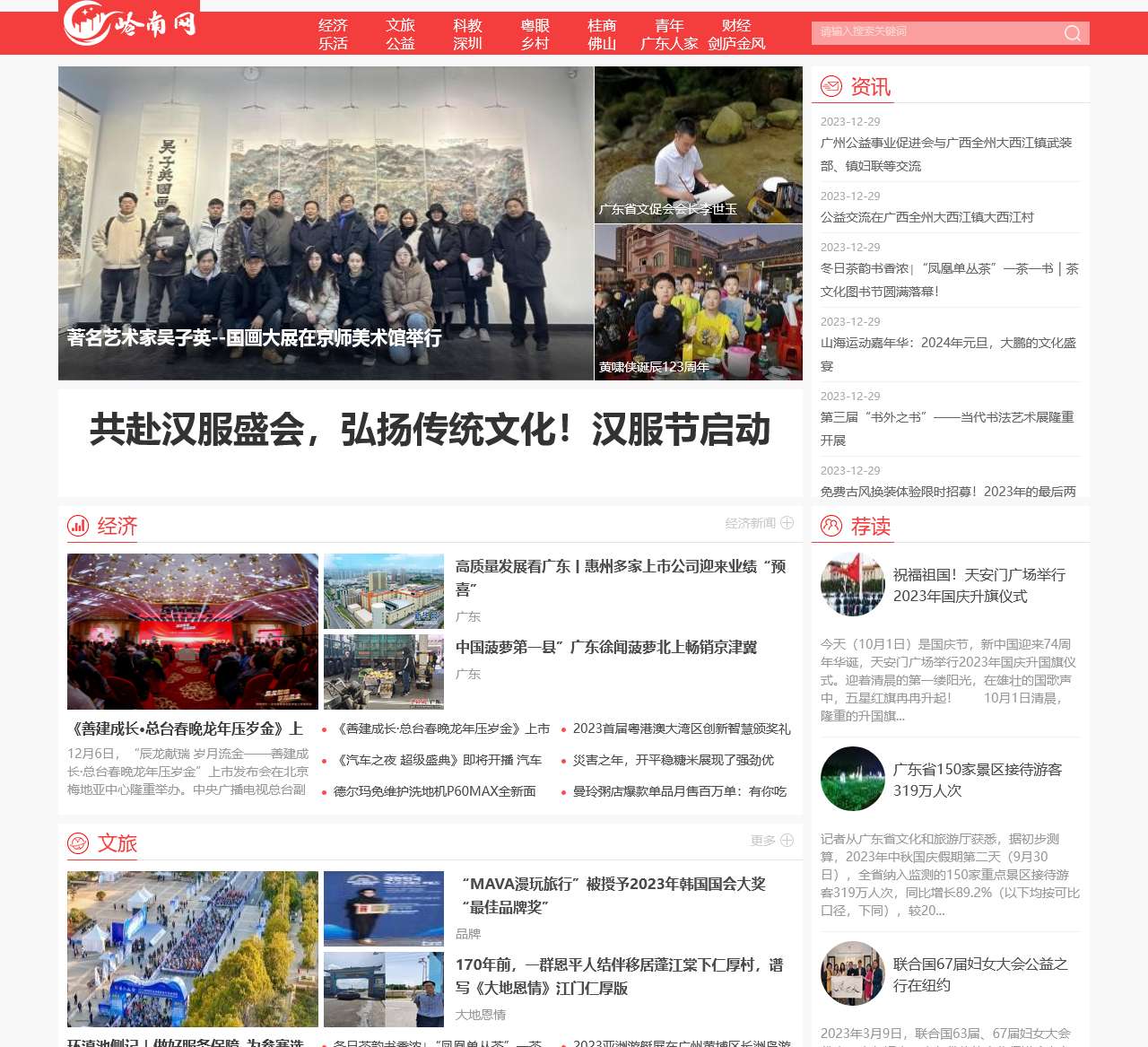
Task: Open news item 公益交流在广西全州大西江镇大西江村
Action: point(926,217)
